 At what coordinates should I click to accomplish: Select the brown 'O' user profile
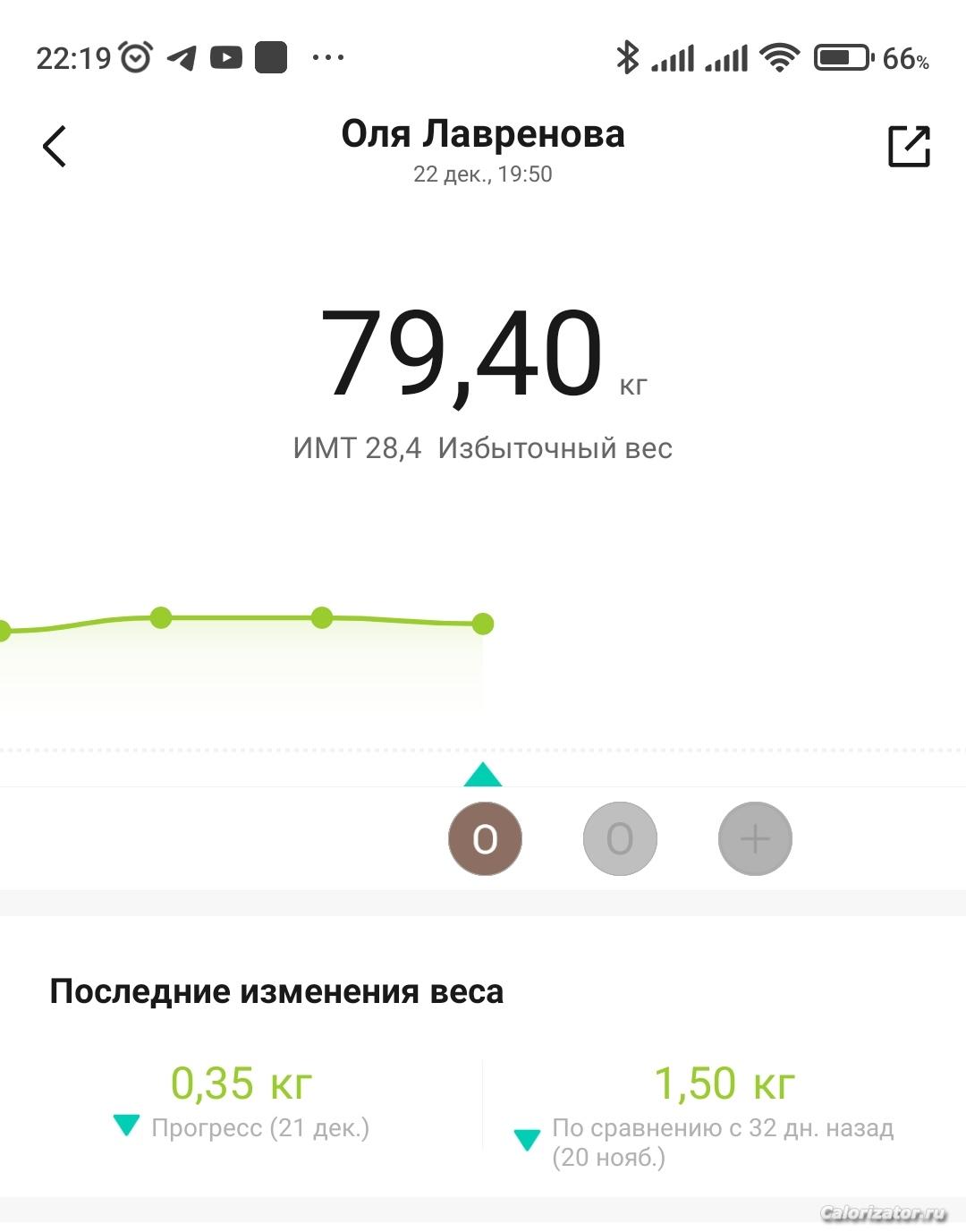485,839
